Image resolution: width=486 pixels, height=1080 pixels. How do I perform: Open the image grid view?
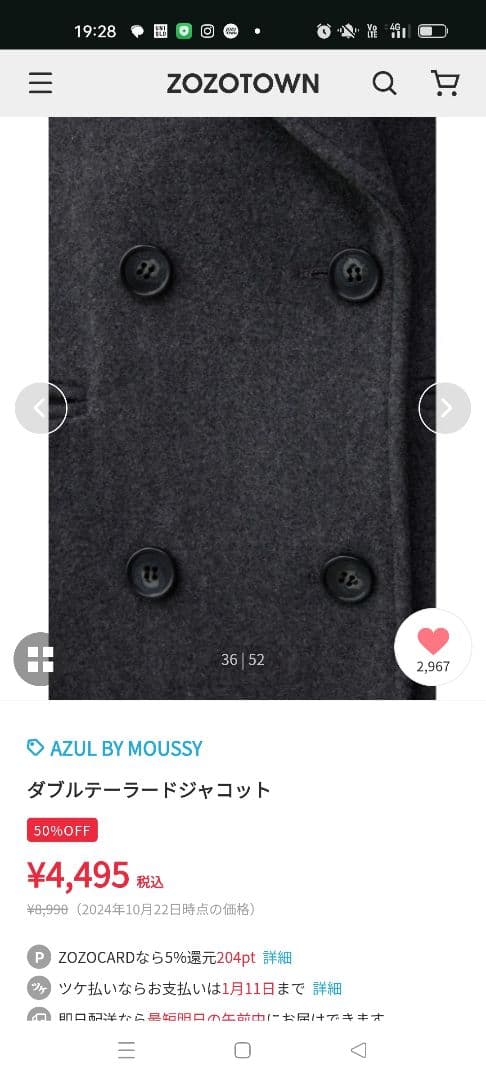36,659
